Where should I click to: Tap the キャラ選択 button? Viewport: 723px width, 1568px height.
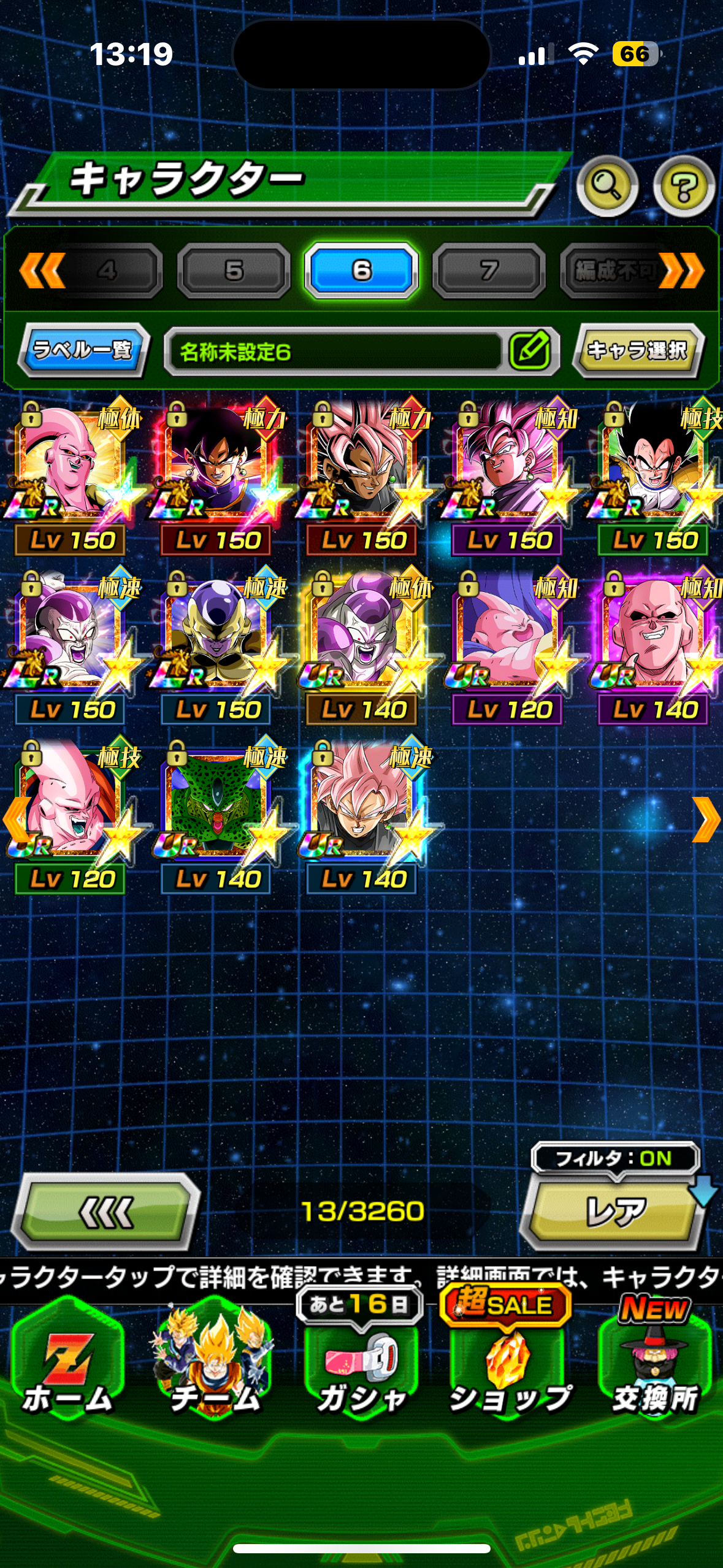click(638, 350)
